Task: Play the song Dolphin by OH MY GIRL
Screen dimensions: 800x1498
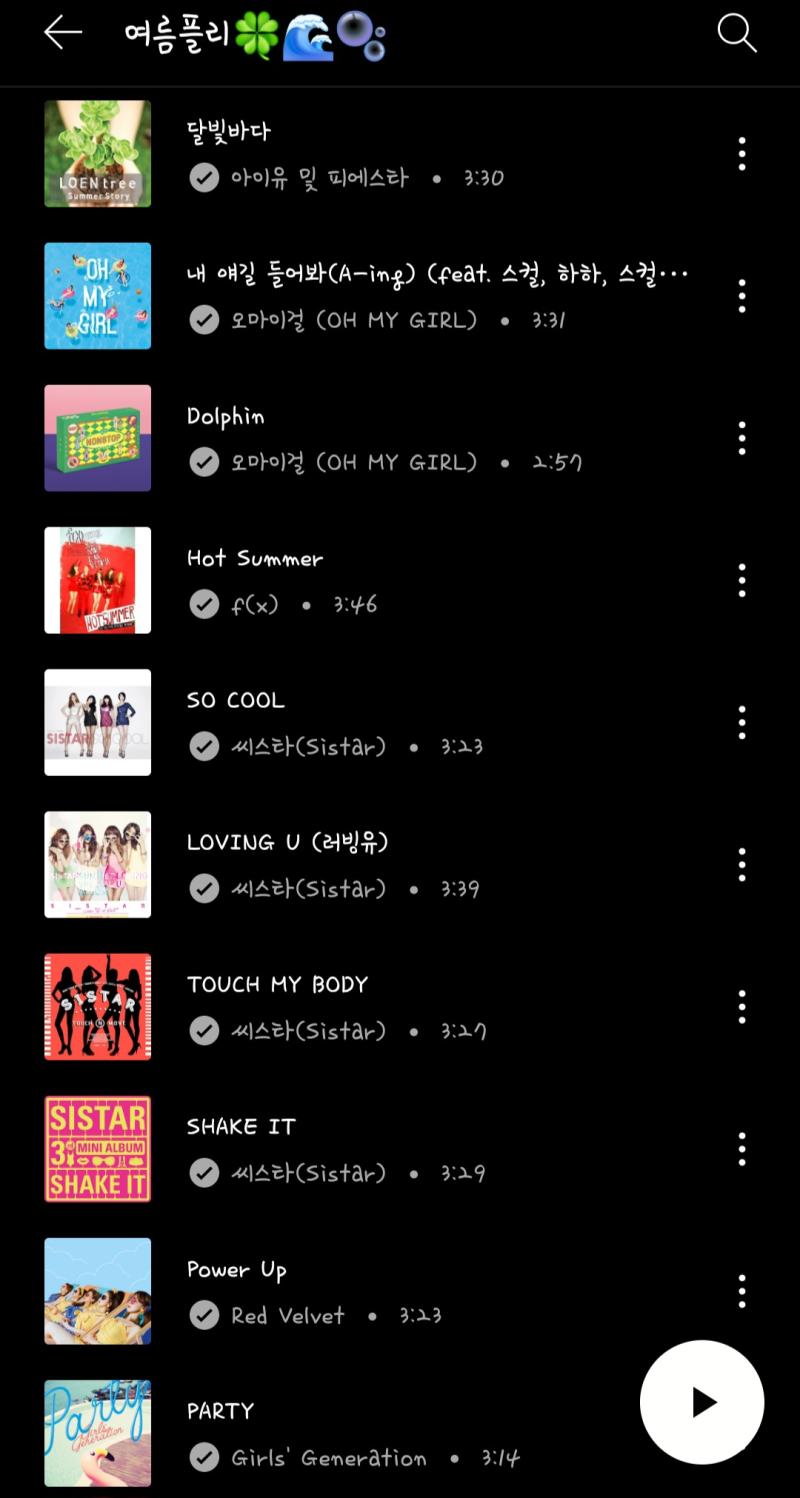Action: pos(400,438)
